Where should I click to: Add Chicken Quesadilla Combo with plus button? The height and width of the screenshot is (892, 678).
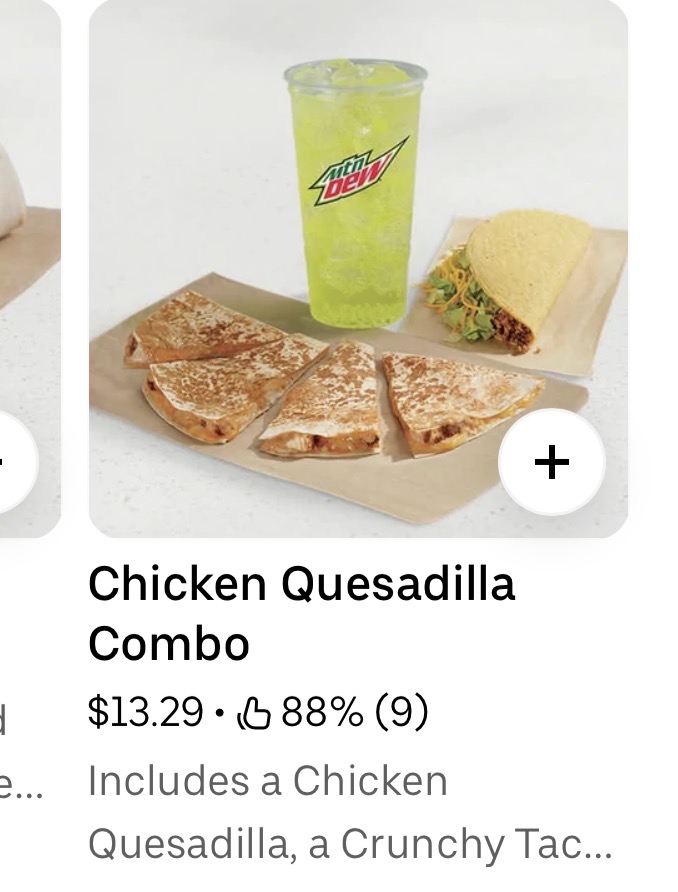tap(551, 462)
